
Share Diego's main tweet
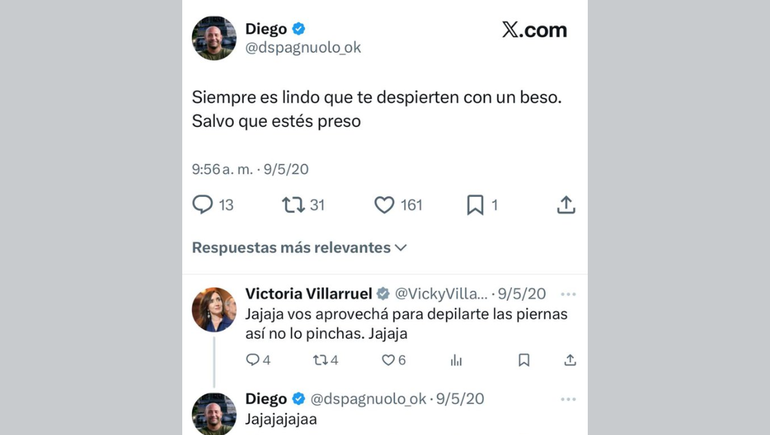click(x=566, y=204)
